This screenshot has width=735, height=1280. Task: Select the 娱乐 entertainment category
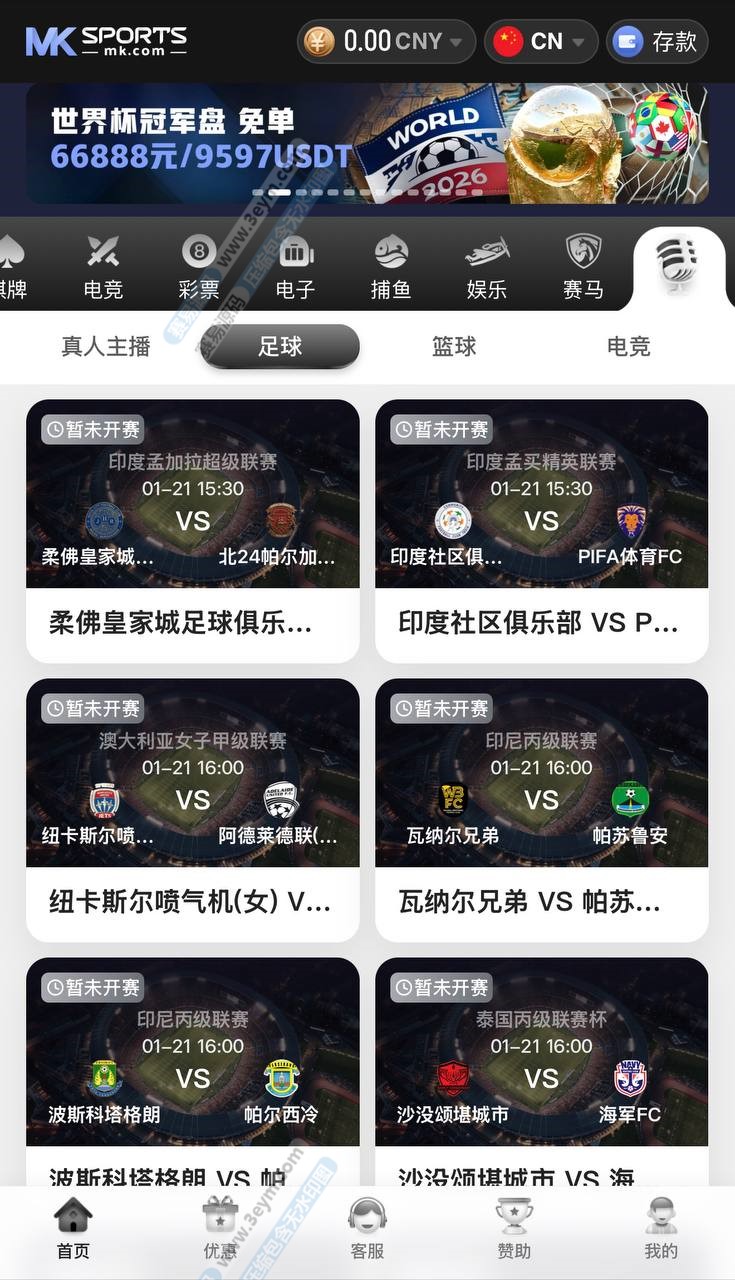[487, 267]
